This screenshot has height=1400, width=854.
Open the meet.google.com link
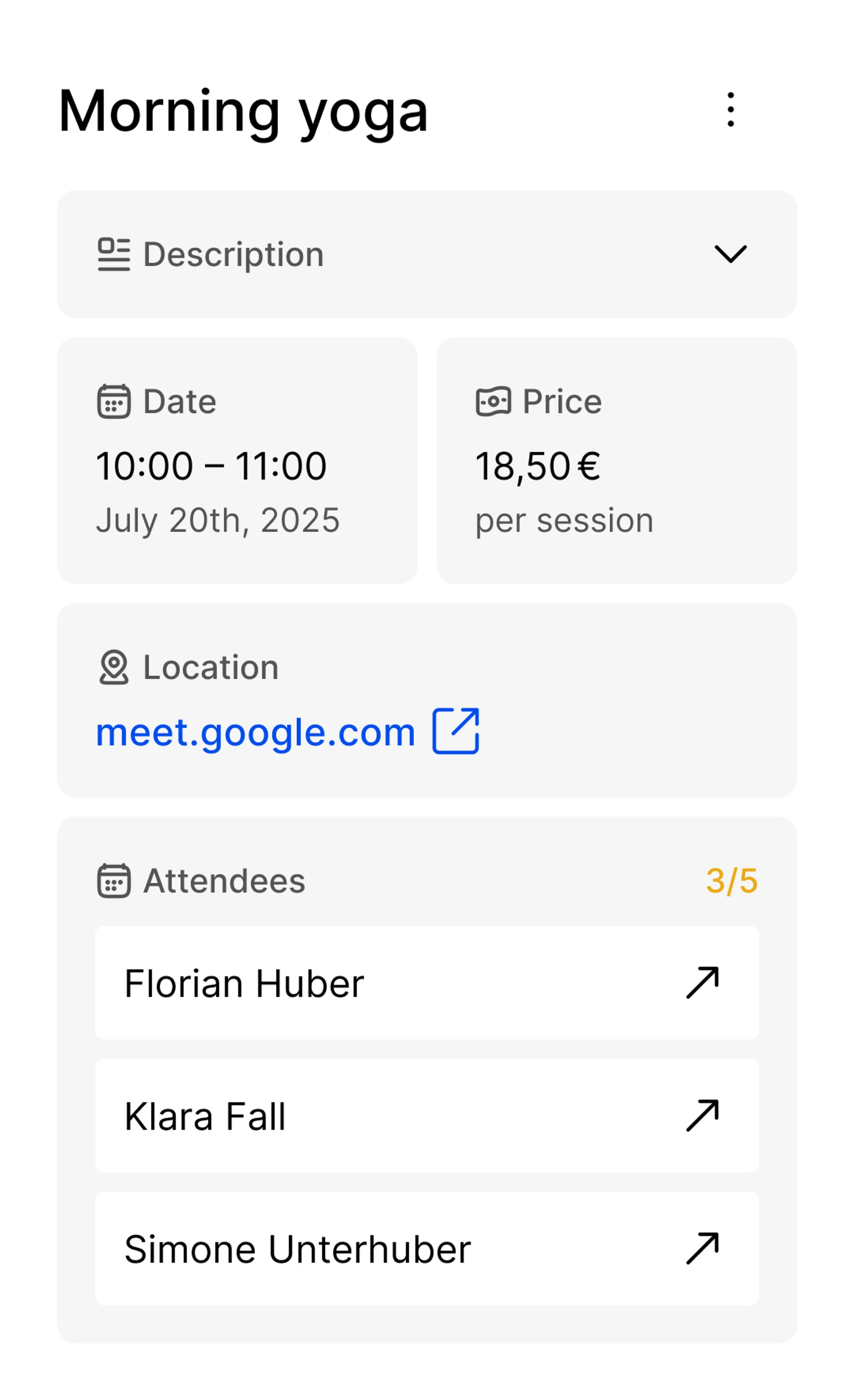256,733
